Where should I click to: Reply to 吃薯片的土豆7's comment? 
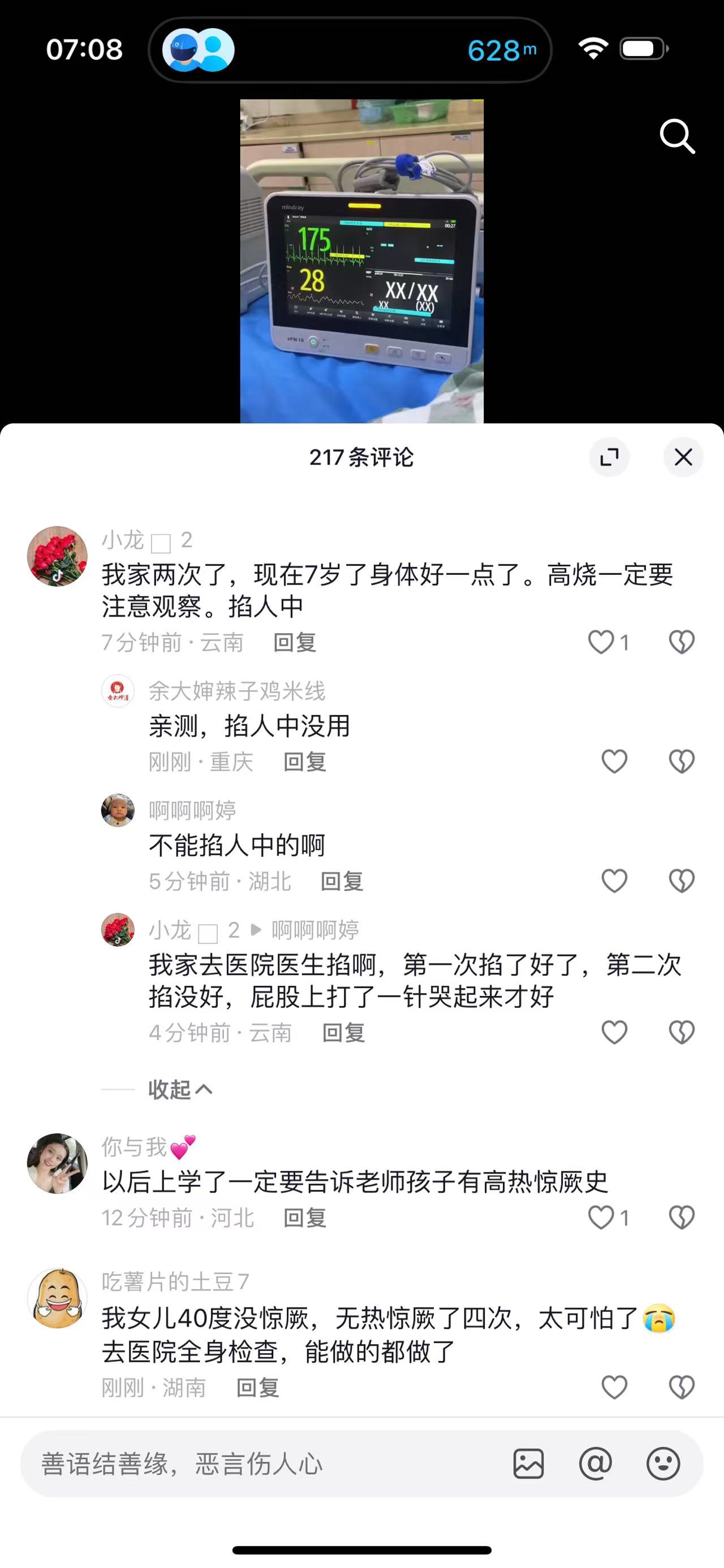[257, 1387]
